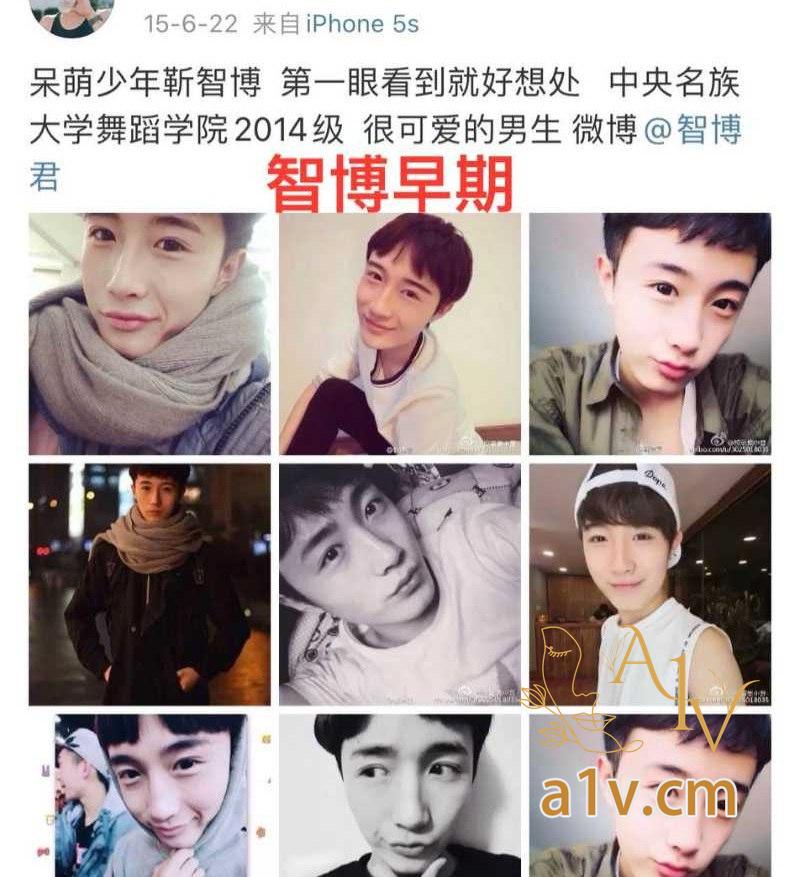View the black-and-white hand-on-chin photo
The image size is (800, 877).
click(x=399, y=795)
